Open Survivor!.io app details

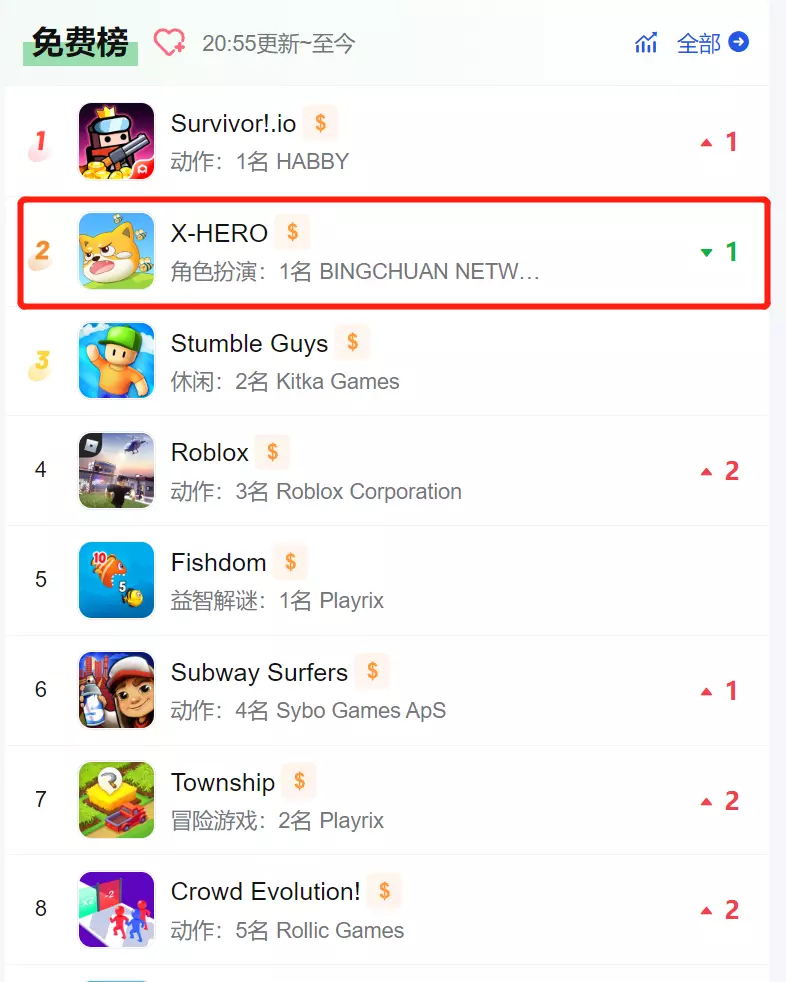[234, 123]
